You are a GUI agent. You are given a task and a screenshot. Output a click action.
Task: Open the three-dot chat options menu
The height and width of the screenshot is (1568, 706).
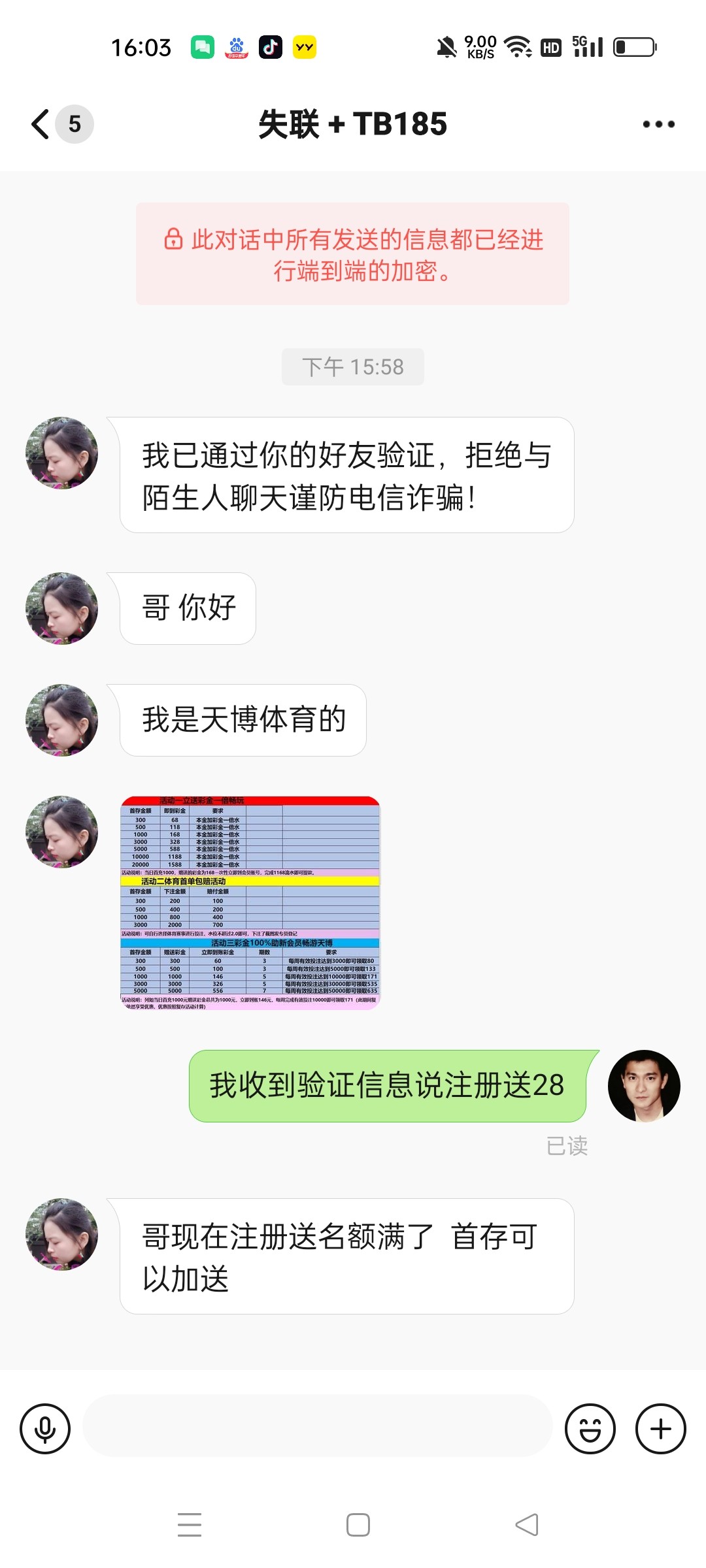[658, 124]
